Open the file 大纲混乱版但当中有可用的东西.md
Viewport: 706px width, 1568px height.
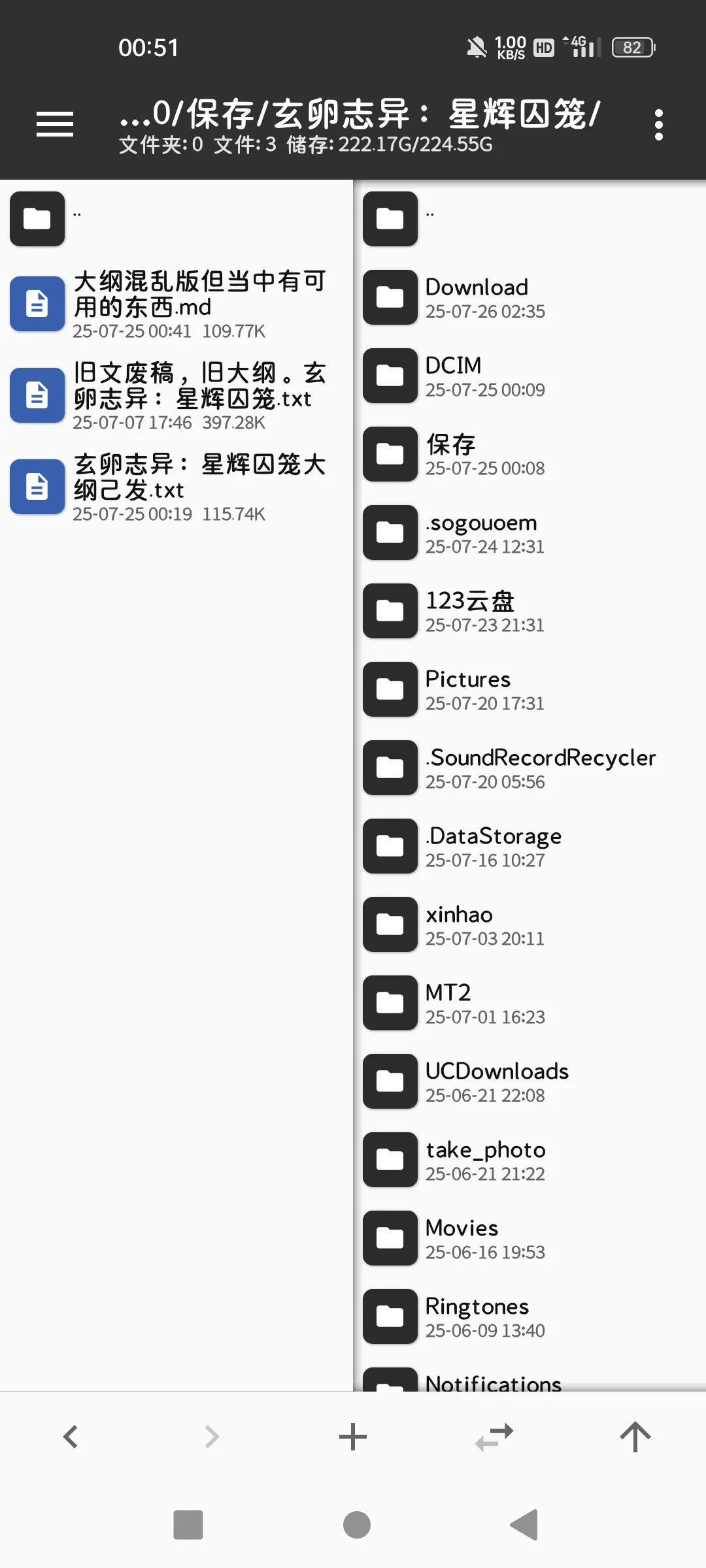click(176, 304)
